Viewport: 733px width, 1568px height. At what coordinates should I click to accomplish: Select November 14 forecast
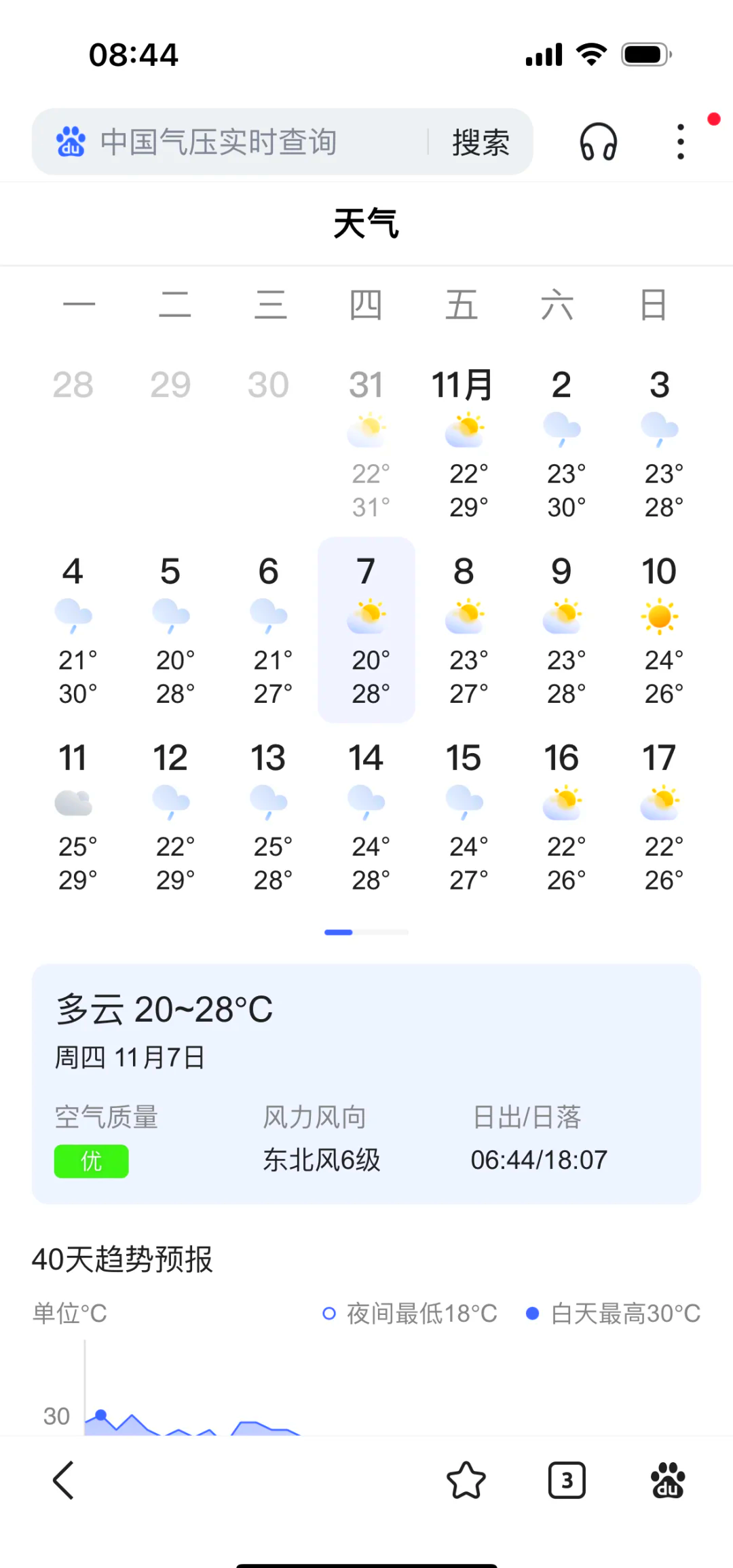pyautogui.click(x=366, y=816)
